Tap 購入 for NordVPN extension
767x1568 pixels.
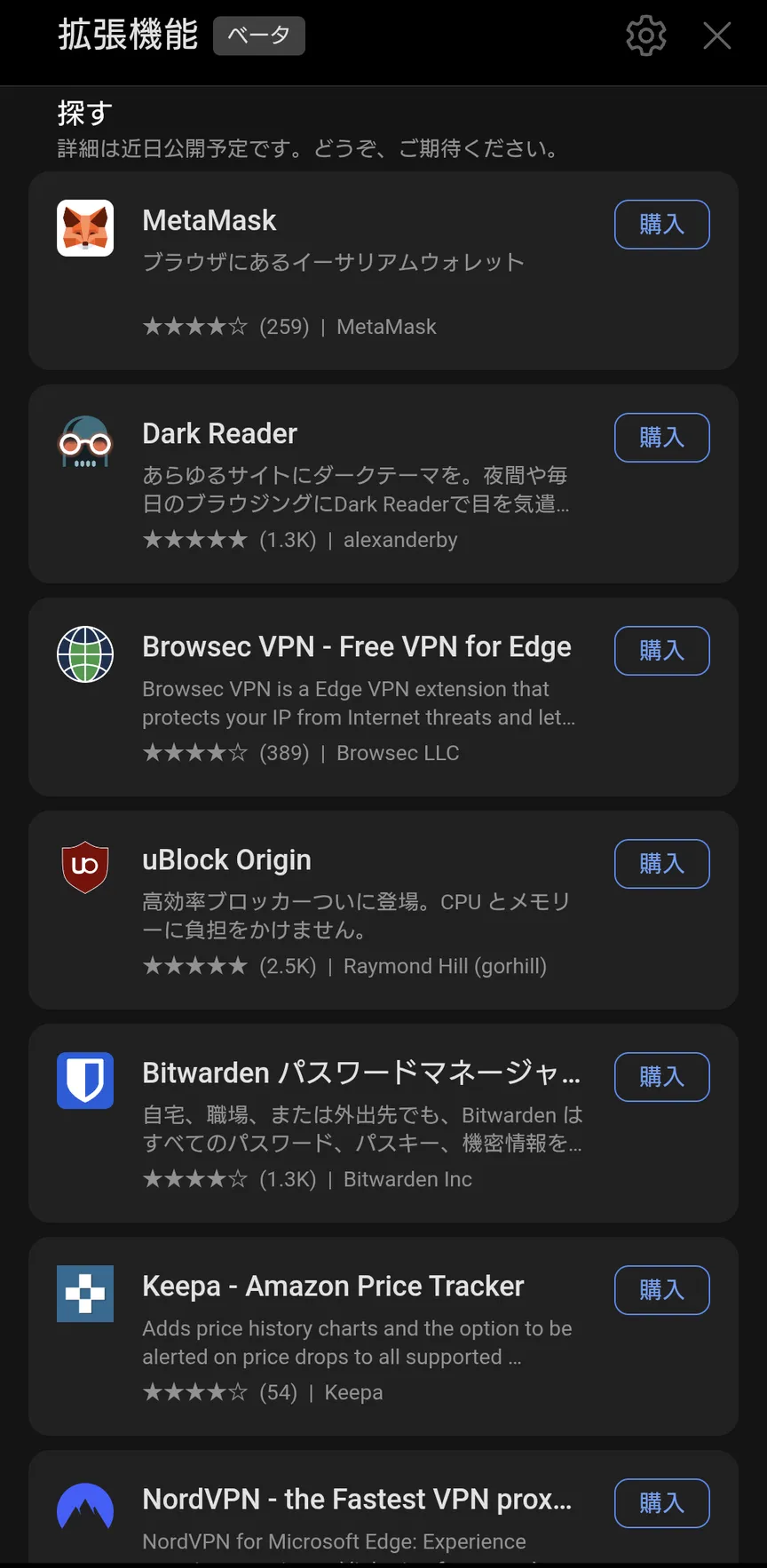click(x=662, y=1503)
